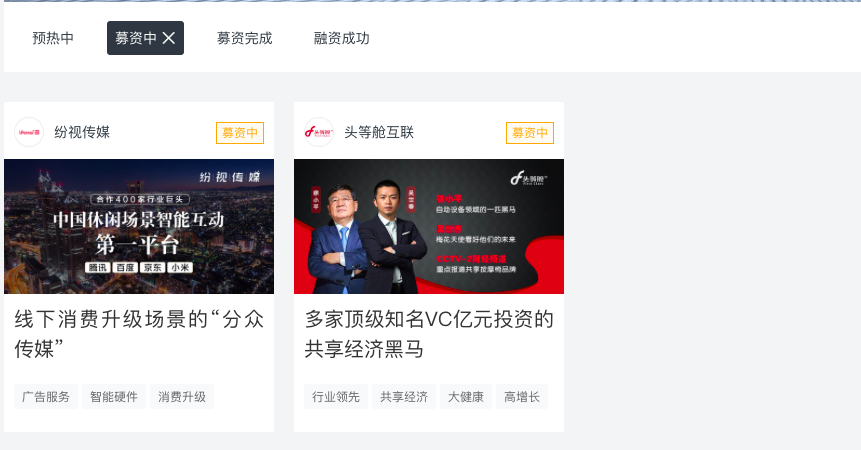Tap the 智能硬件 tag

(114, 397)
